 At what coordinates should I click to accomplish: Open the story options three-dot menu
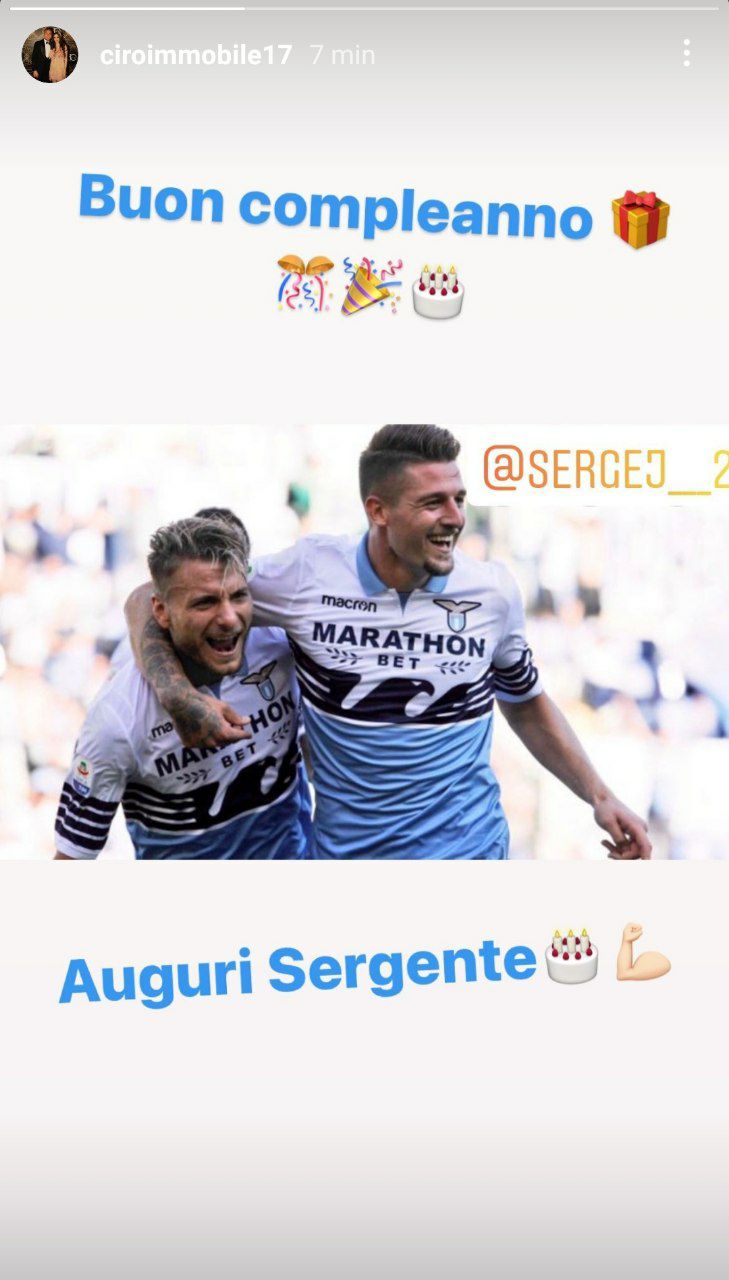coord(686,54)
